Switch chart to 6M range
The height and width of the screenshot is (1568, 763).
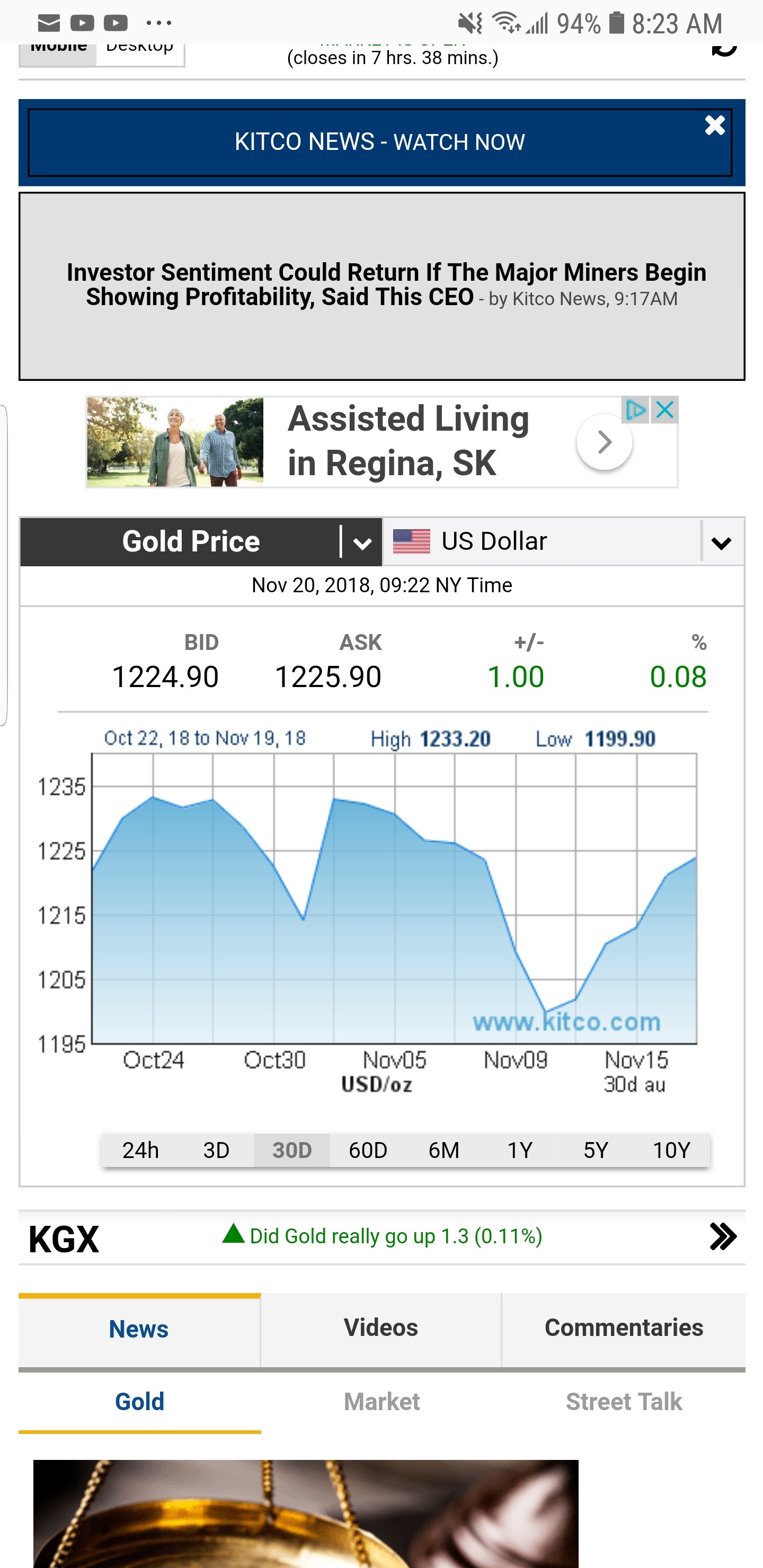click(x=443, y=1150)
